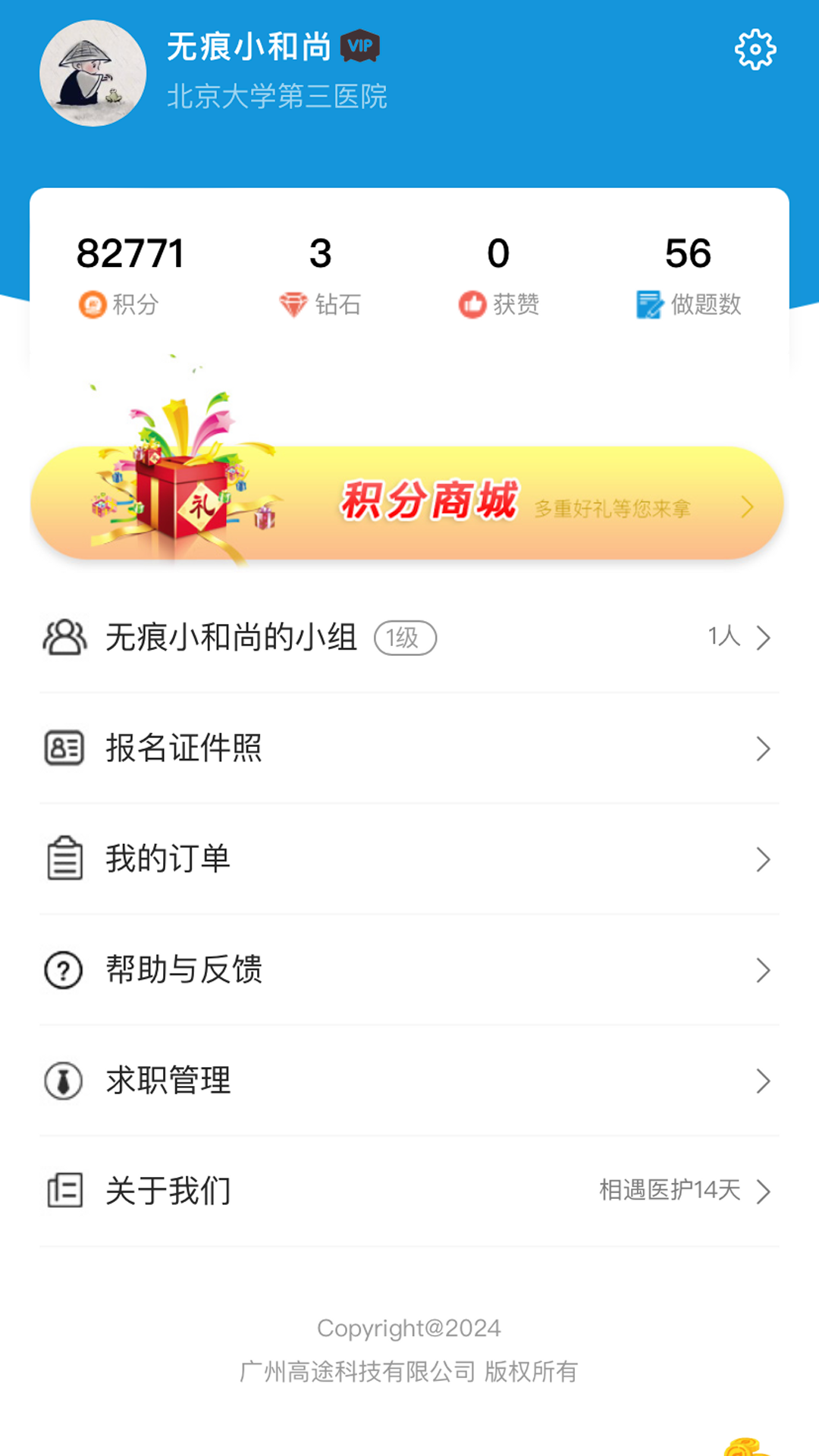Click the 积分 coin icon

[x=91, y=304]
